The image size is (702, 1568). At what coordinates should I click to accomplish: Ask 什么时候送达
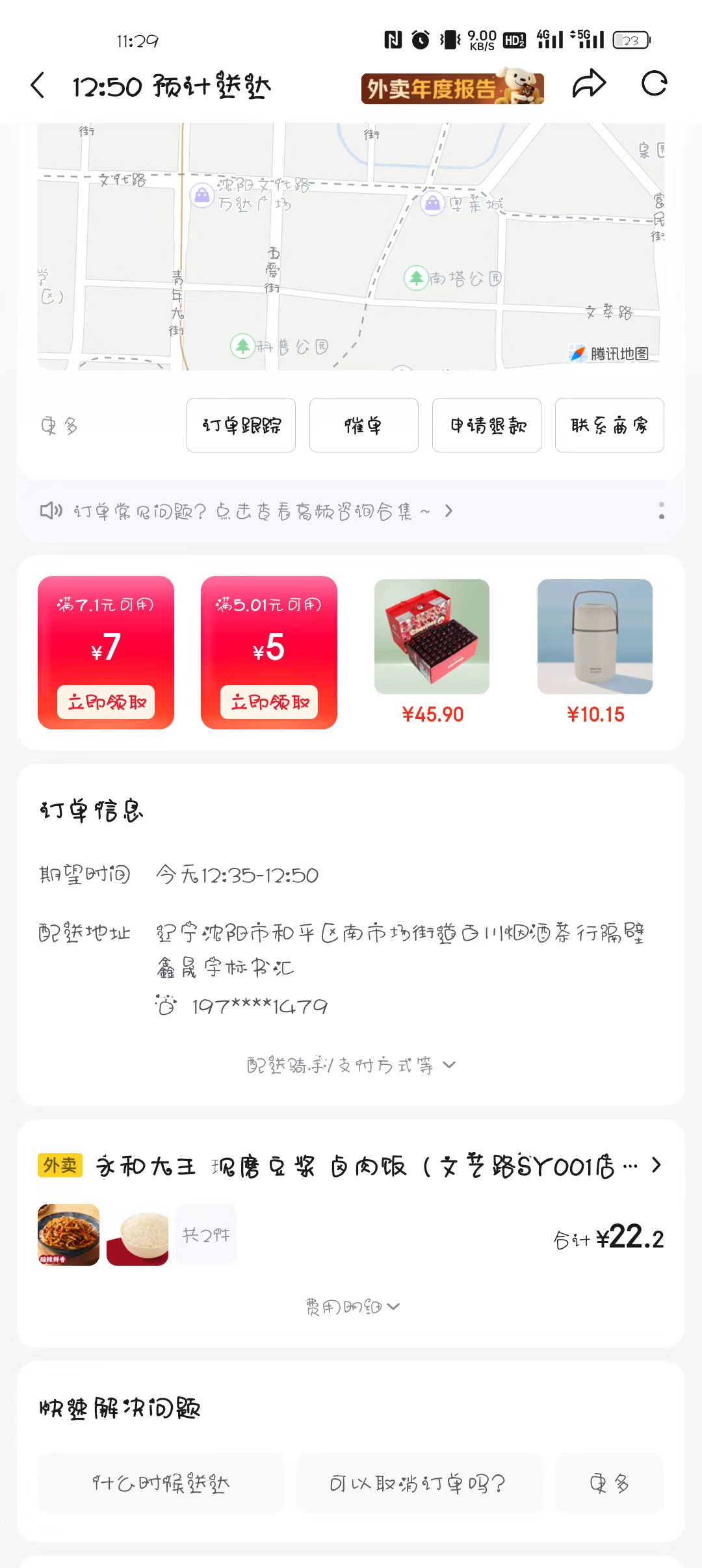[161, 1483]
